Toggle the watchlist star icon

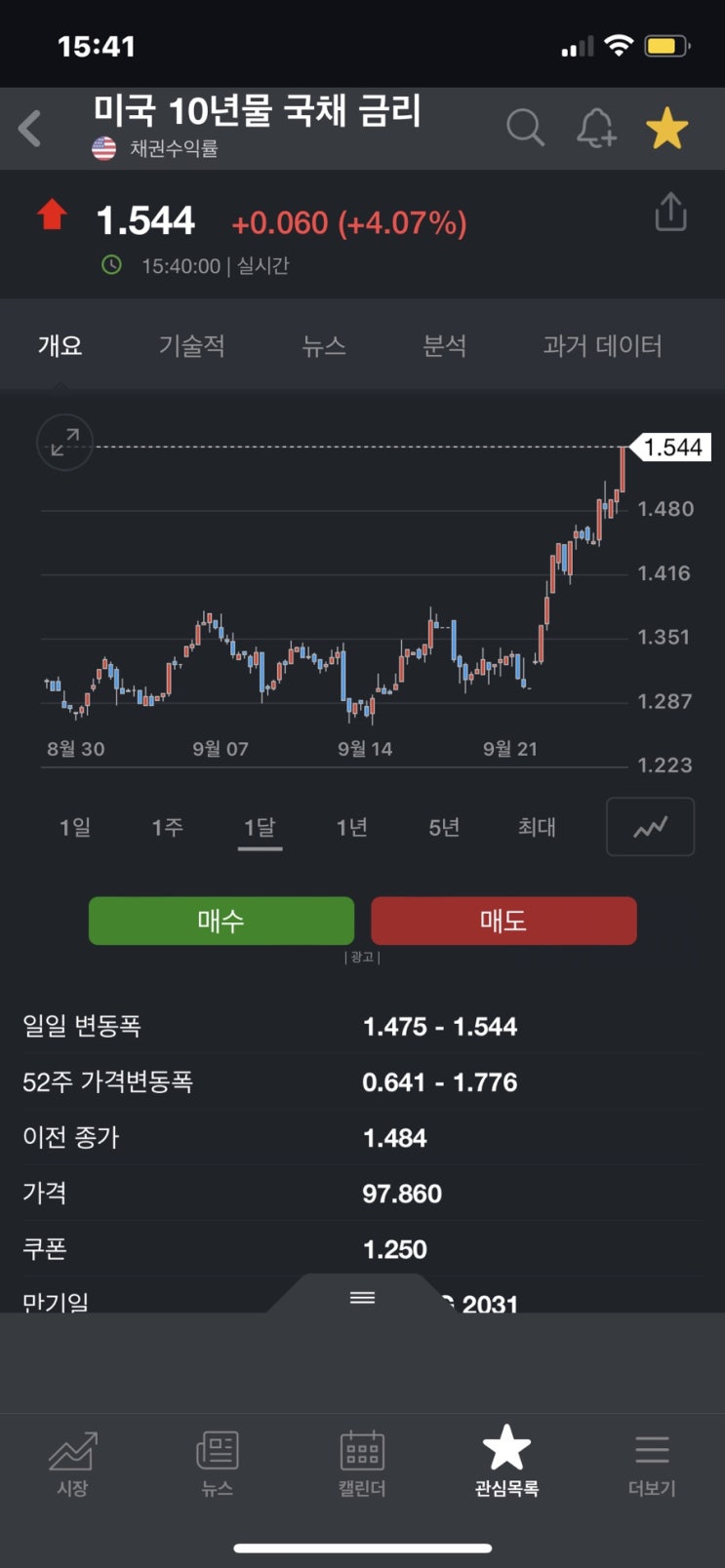[667, 128]
